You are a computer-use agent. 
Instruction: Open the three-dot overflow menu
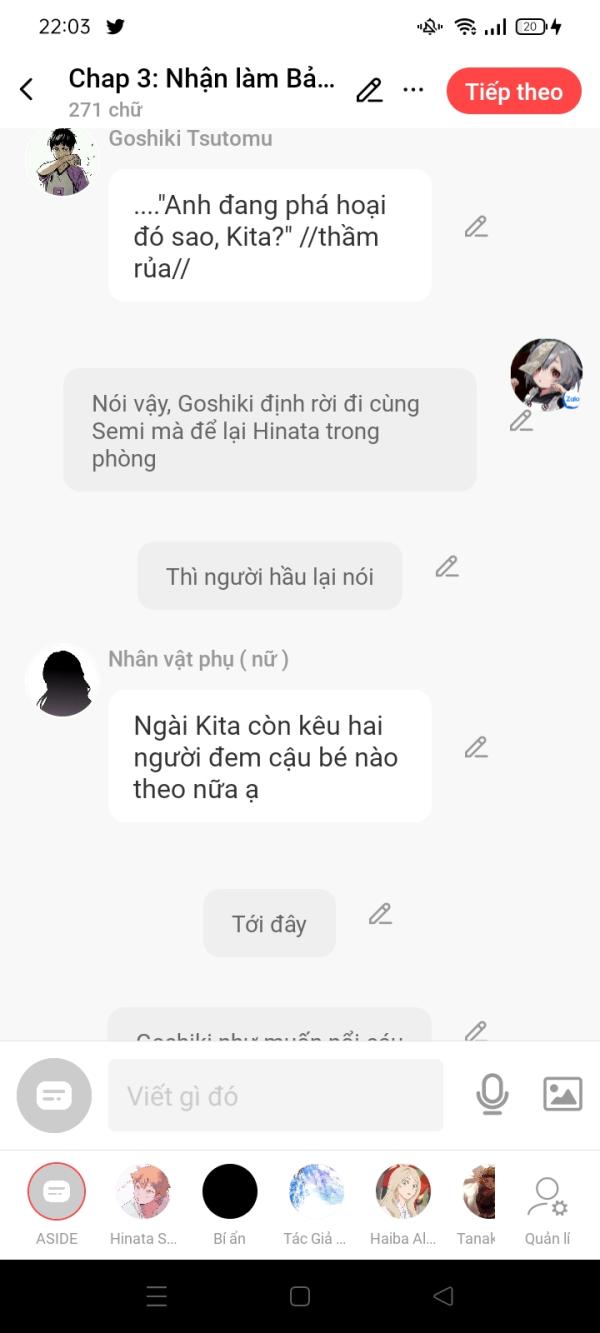pyautogui.click(x=413, y=90)
